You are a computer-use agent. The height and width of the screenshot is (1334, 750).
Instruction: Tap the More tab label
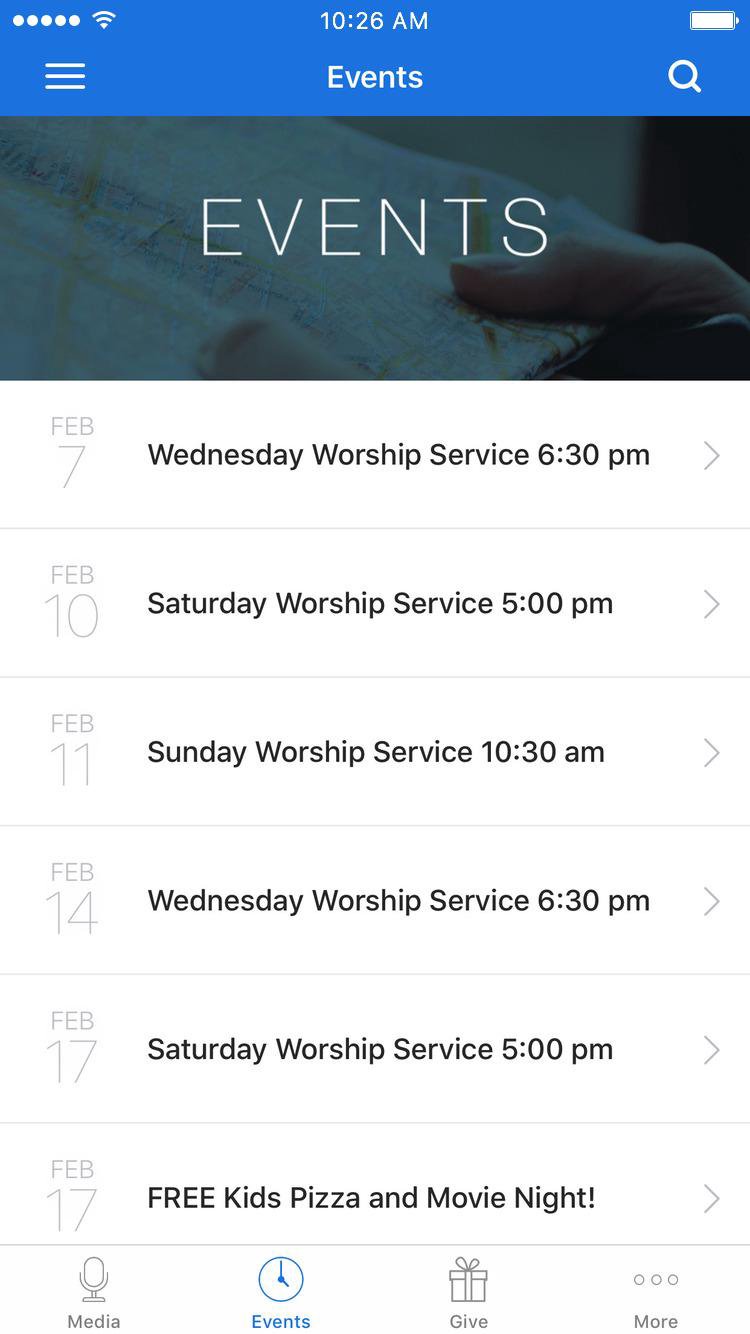pos(655,1321)
